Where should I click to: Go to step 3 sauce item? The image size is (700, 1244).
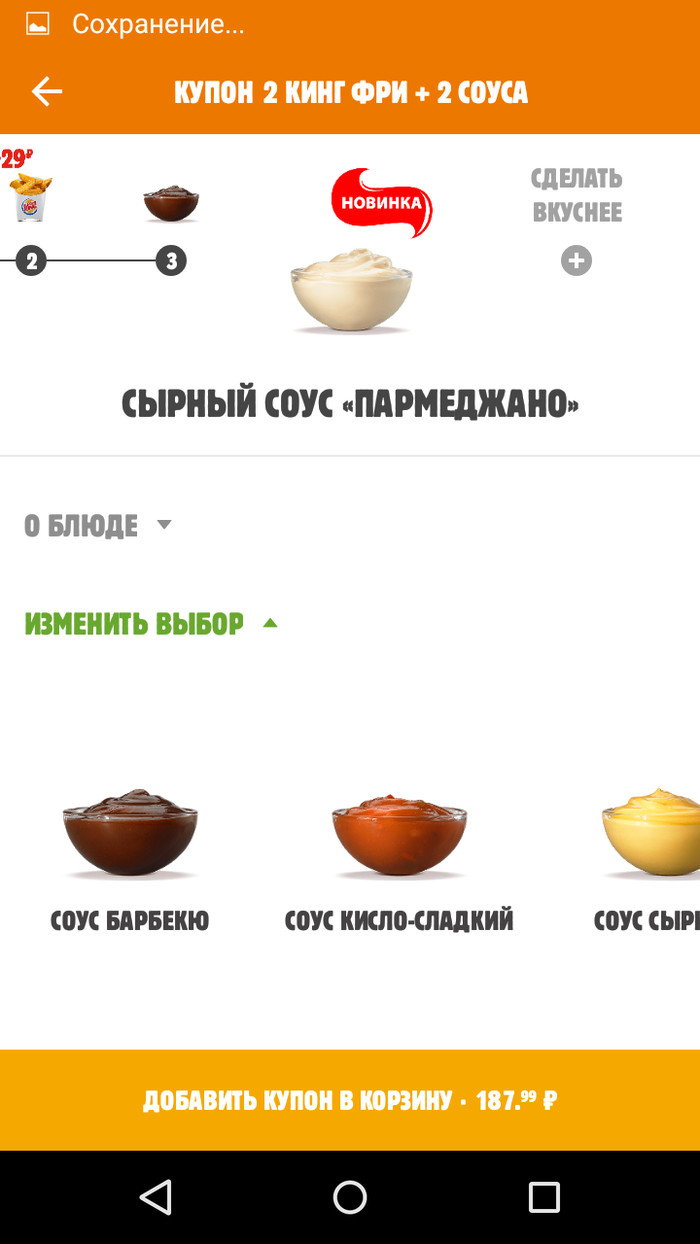click(x=171, y=262)
